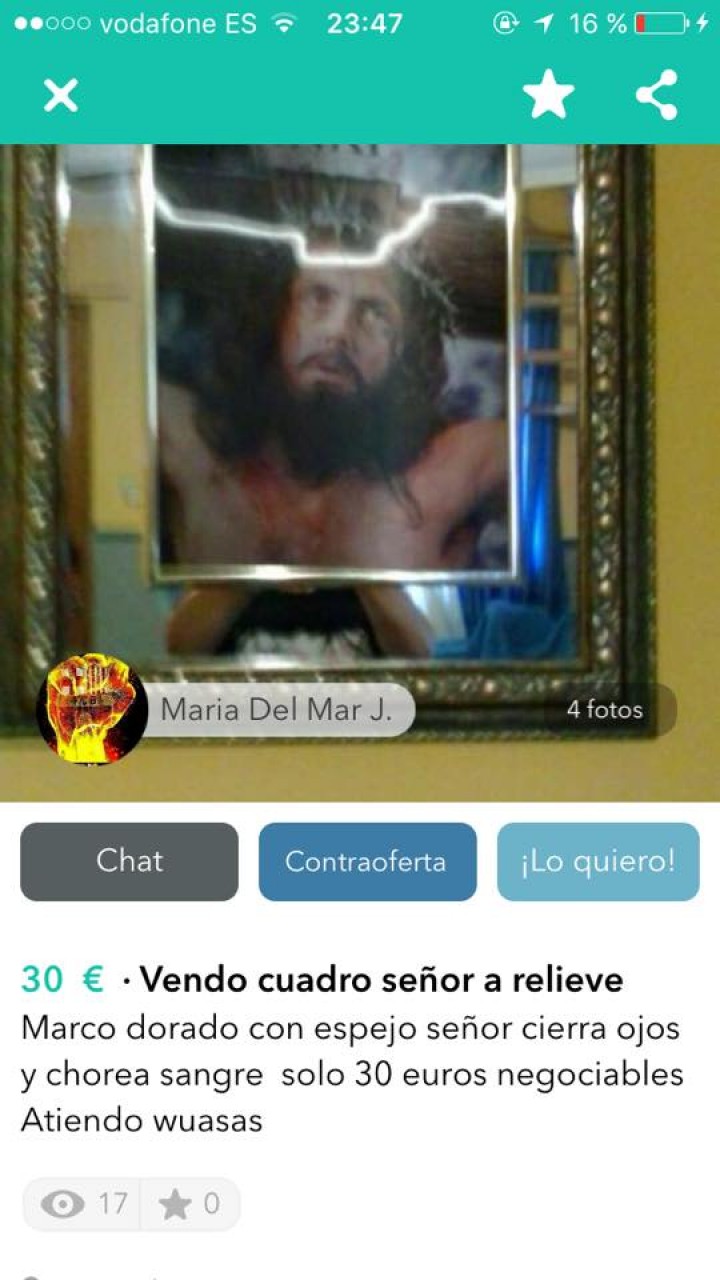Screen dimensions: 720x1280
Task: Favorite the listing with the star icon
Action: (x=549, y=95)
